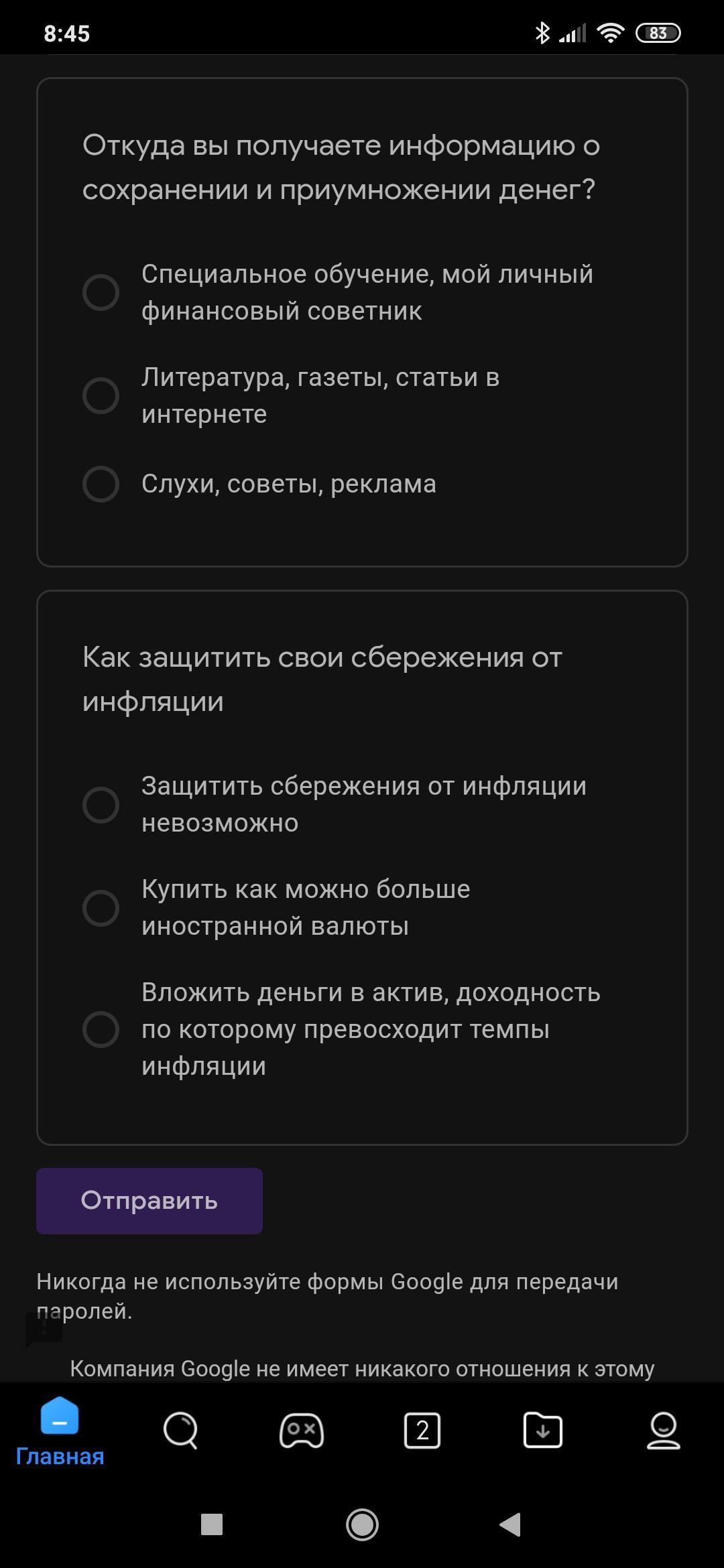Open the tabs counter showing 2
The height and width of the screenshot is (1568, 724).
pyautogui.click(x=422, y=1431)
